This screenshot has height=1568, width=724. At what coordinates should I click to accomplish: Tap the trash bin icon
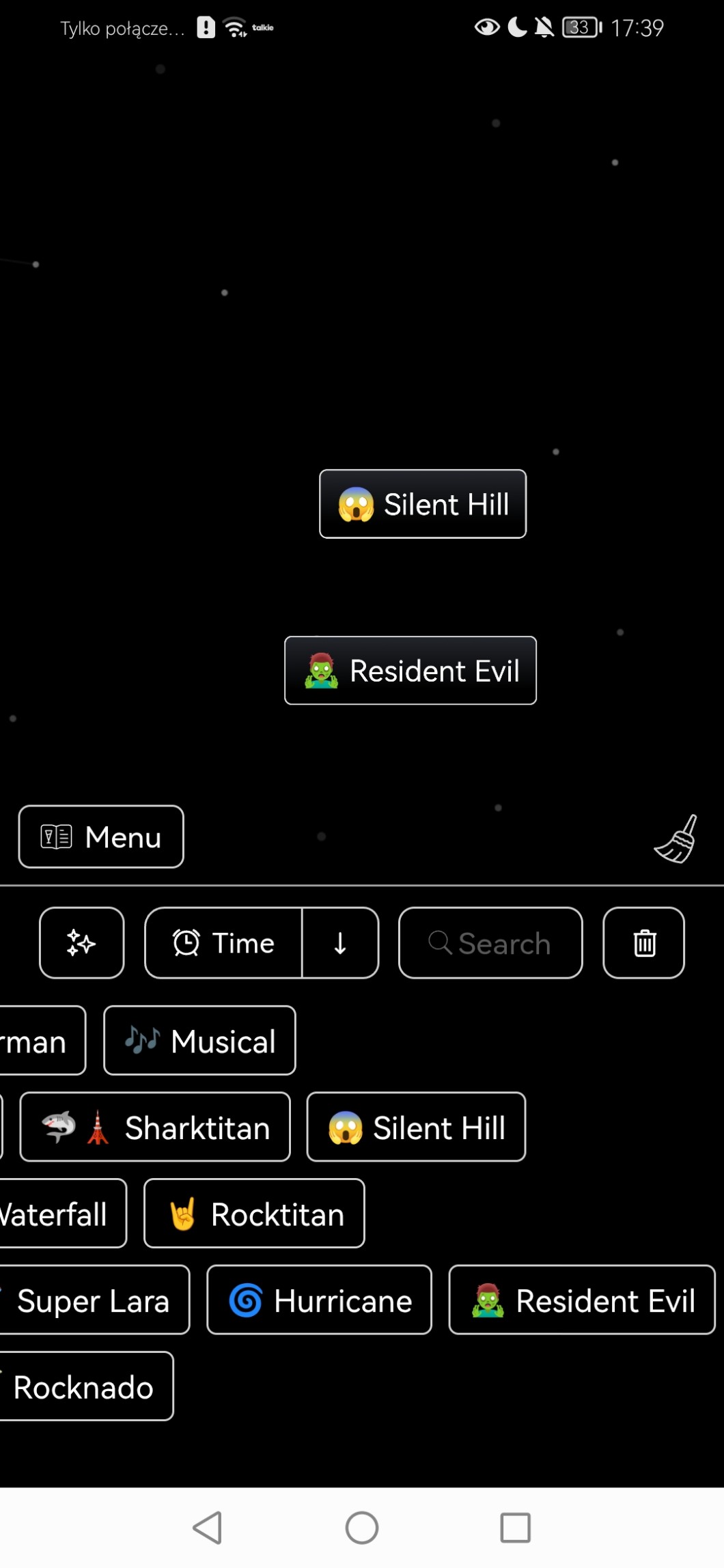[643, 943]
